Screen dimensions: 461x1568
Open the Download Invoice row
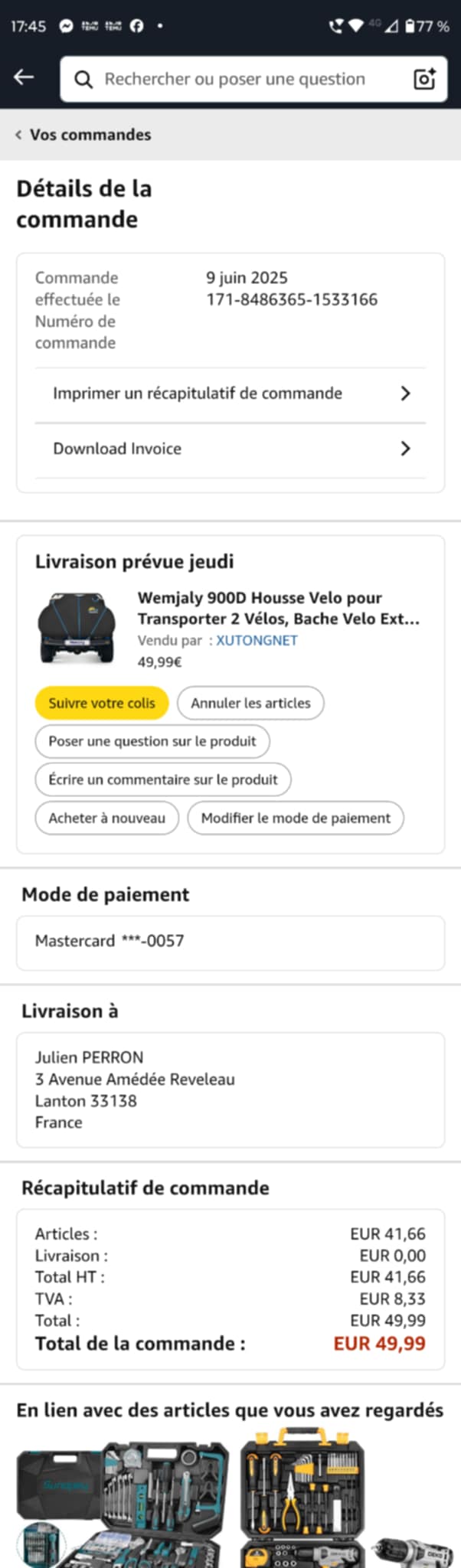pyautogui.click(x=230, y=449)
